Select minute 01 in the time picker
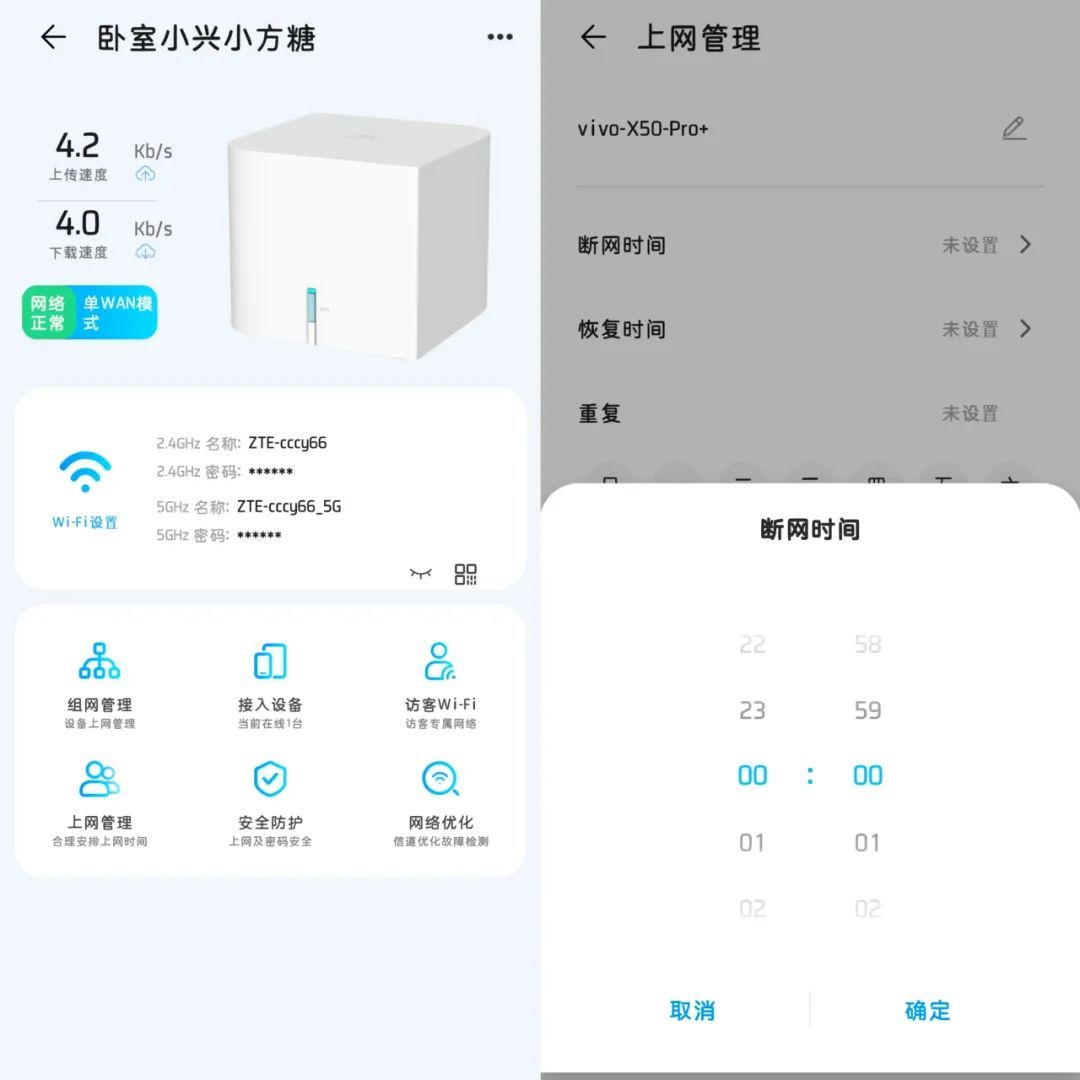 click(x=867, y=842)
